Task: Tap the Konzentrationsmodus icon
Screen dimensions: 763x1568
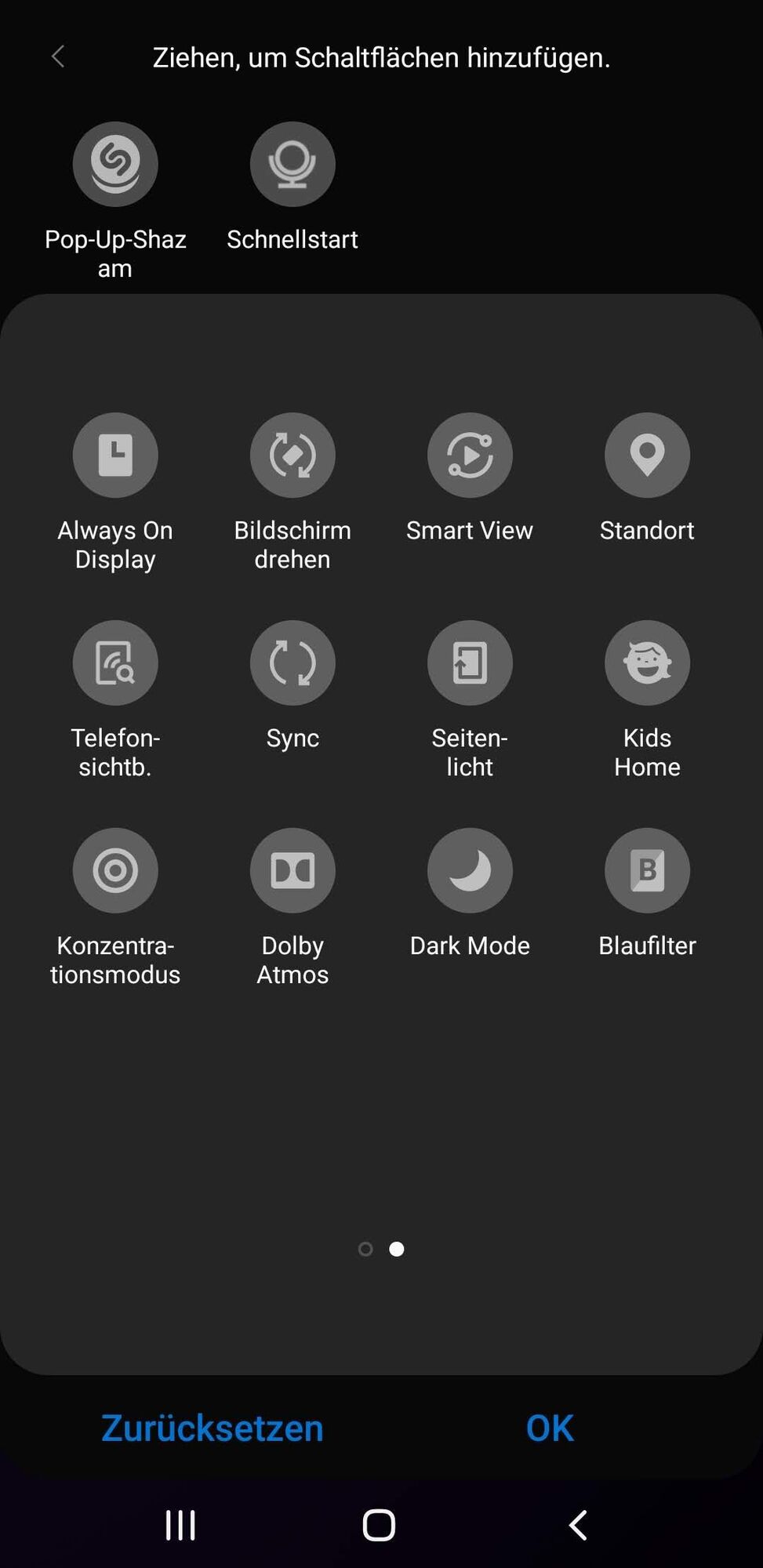Action: [x=115, y=870]
